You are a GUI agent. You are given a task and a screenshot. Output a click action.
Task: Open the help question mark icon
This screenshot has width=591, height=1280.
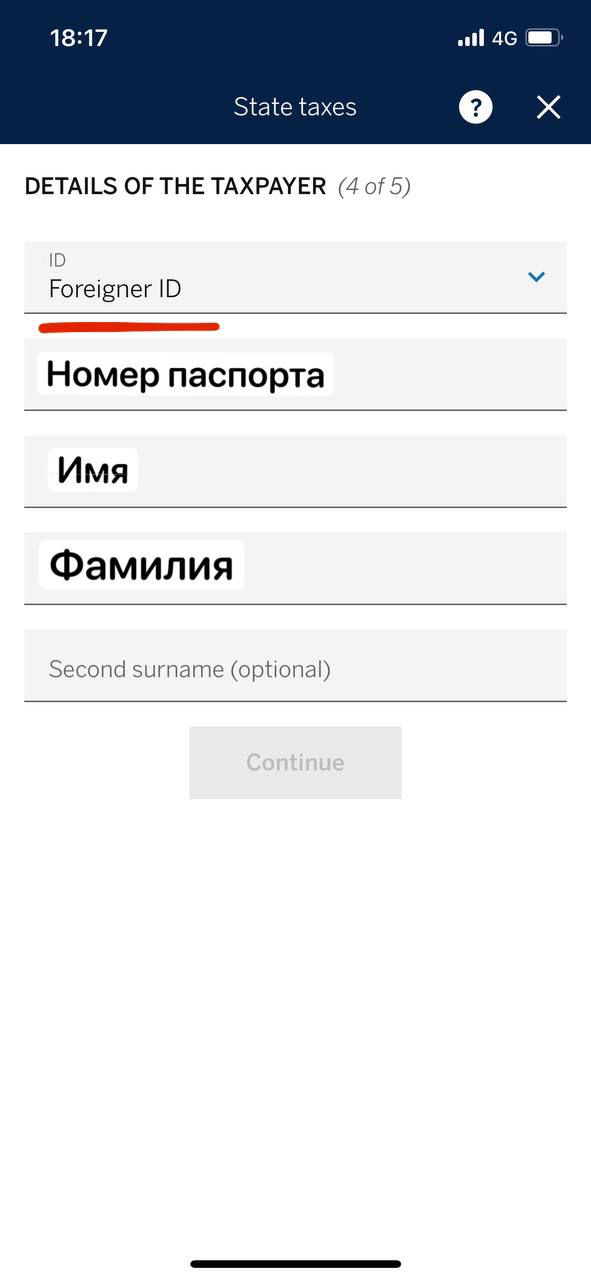476,107
